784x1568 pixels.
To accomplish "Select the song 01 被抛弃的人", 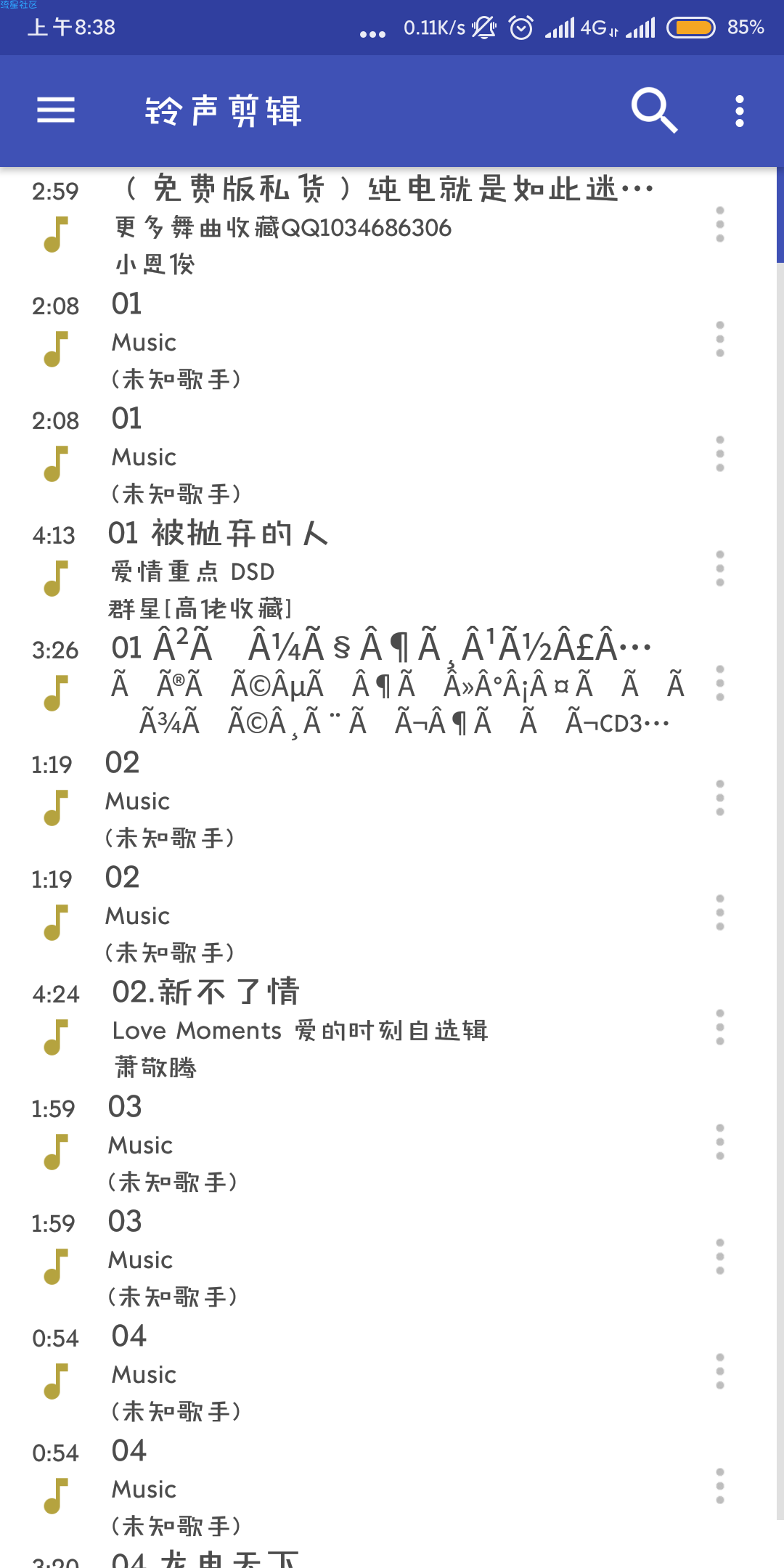I will tap(363, 570).
